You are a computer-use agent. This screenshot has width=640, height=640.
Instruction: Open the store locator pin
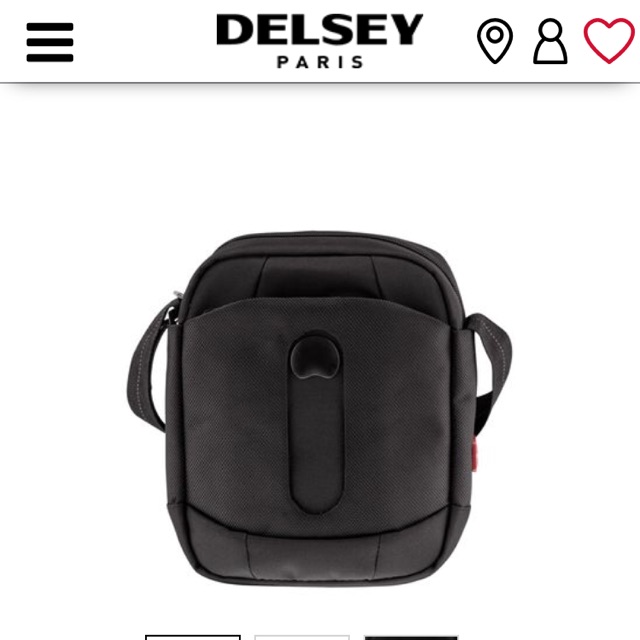click(x=494, y=41)
